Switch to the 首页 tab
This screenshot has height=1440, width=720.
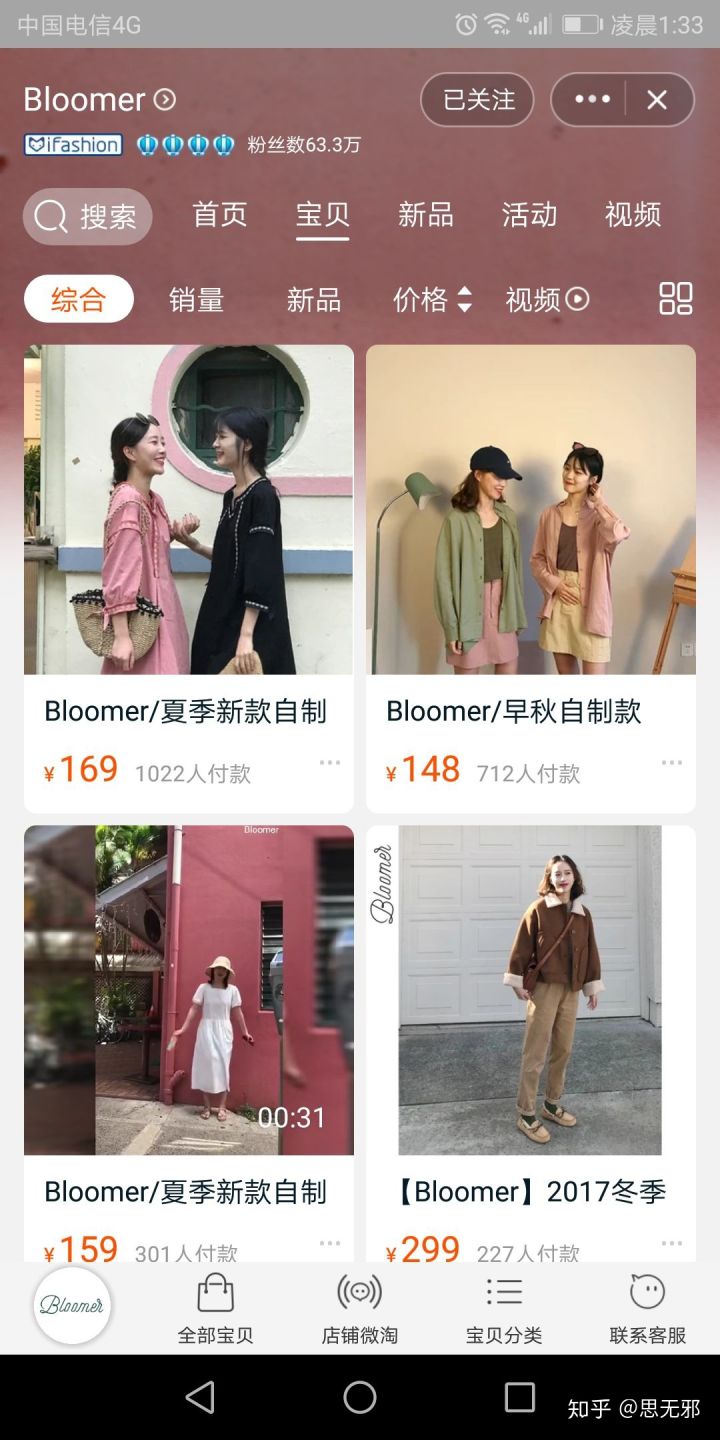[220, 215]
